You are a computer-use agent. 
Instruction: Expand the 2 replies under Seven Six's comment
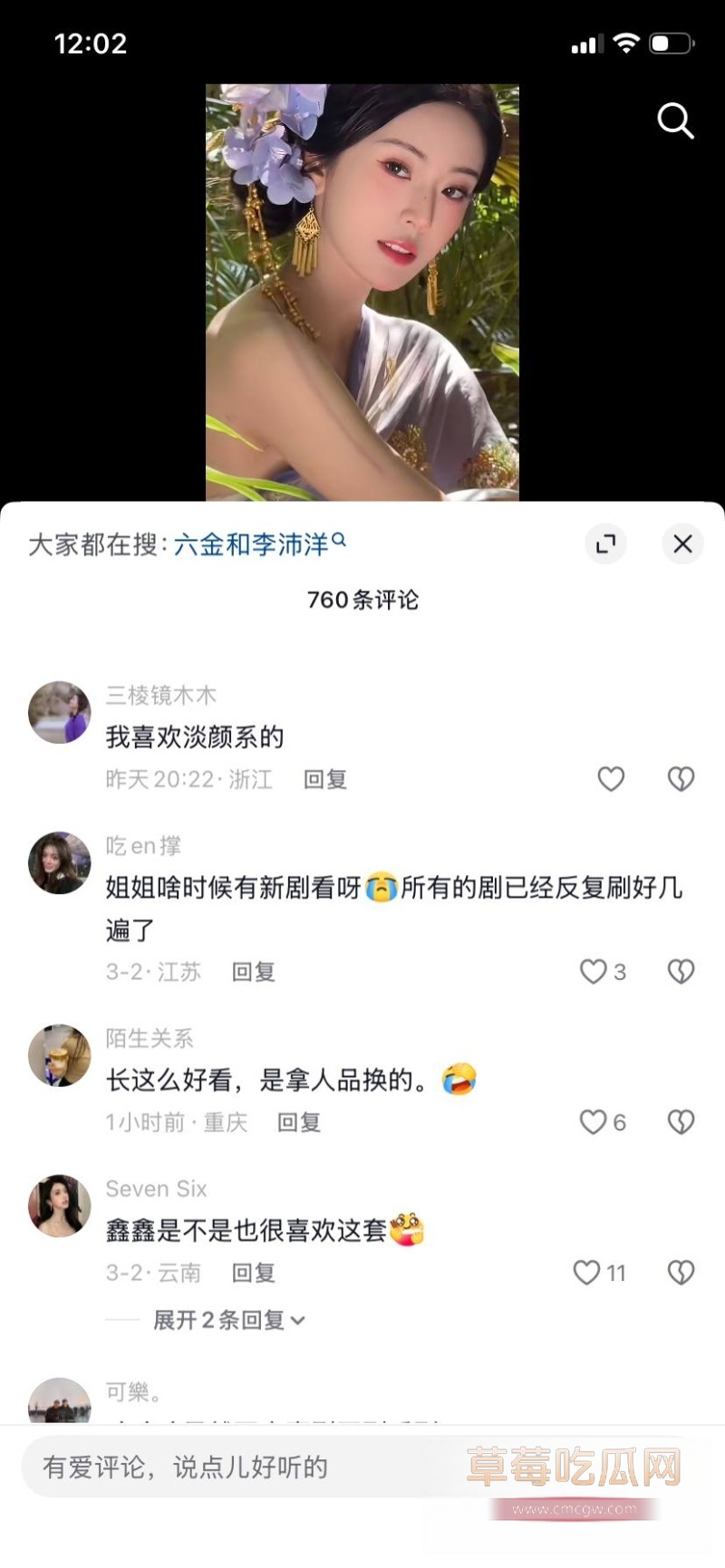(227, 1320)
